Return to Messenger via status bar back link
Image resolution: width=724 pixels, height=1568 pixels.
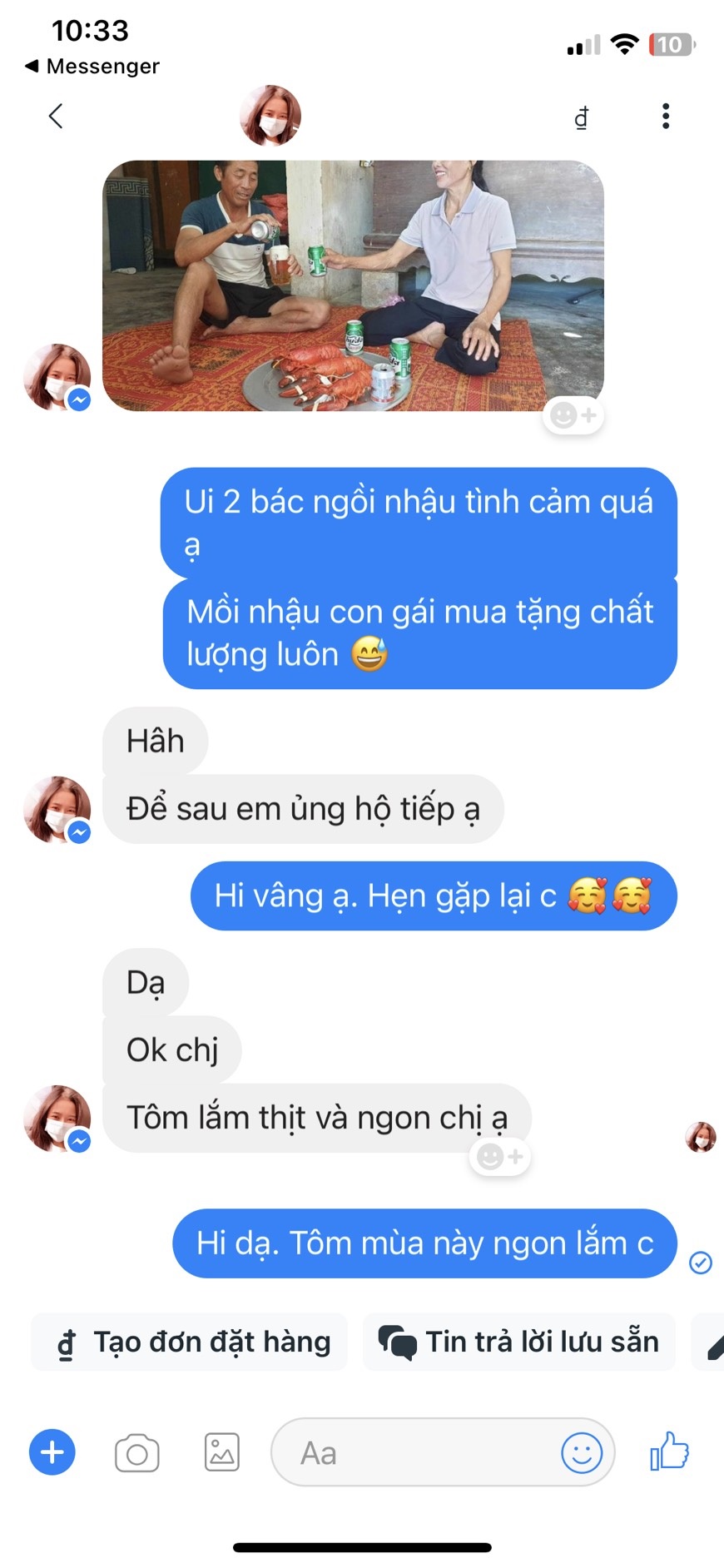92,66
